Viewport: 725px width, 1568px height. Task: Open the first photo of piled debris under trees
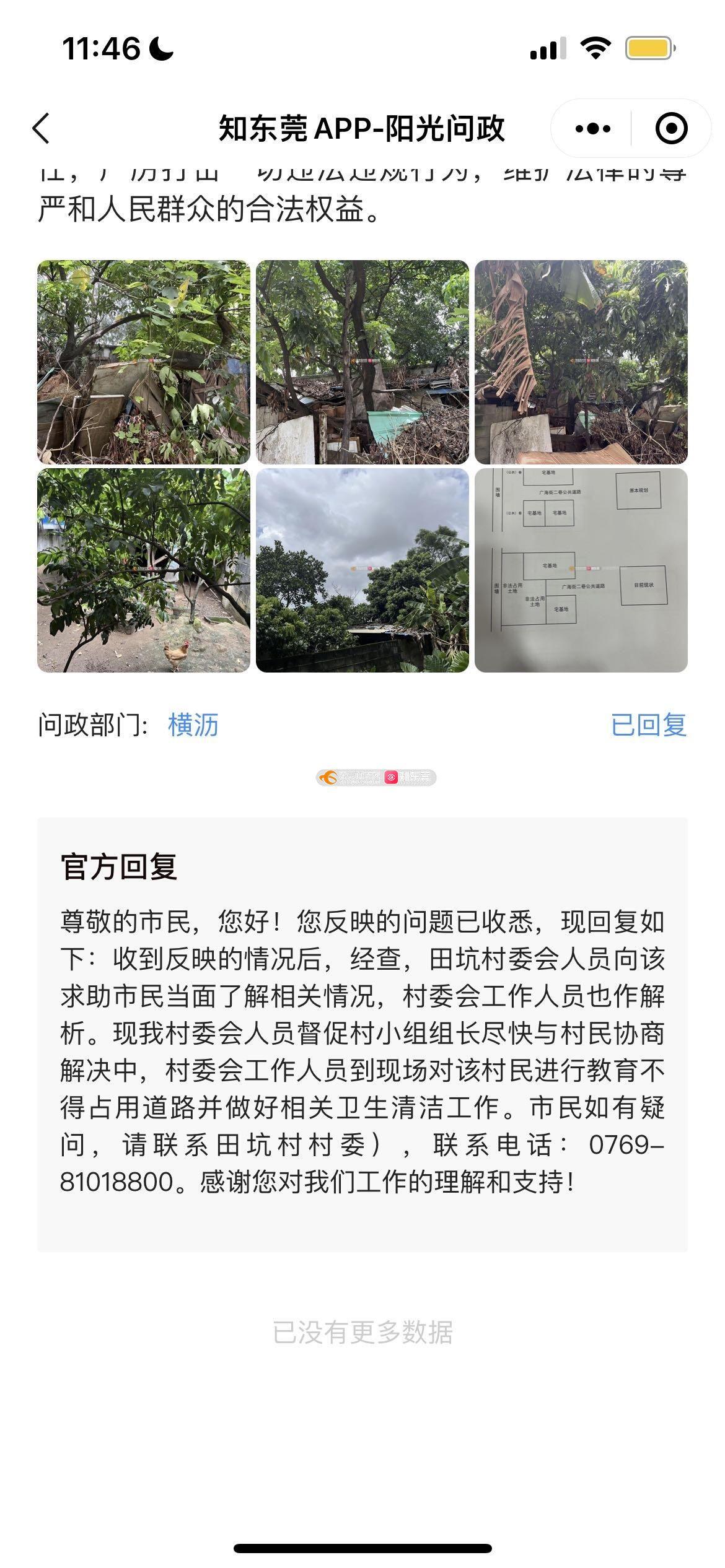tap(144, 362)
